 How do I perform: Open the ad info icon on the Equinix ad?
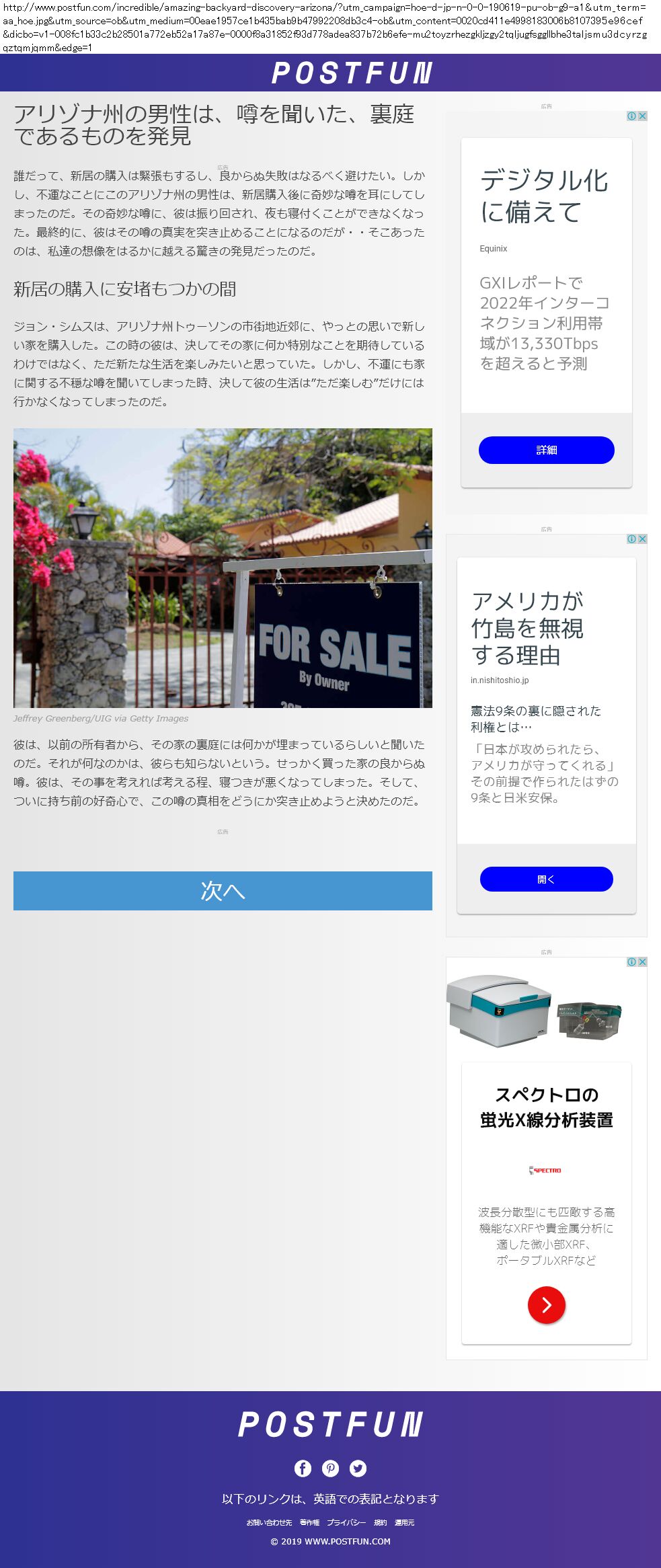click(632, 116)
